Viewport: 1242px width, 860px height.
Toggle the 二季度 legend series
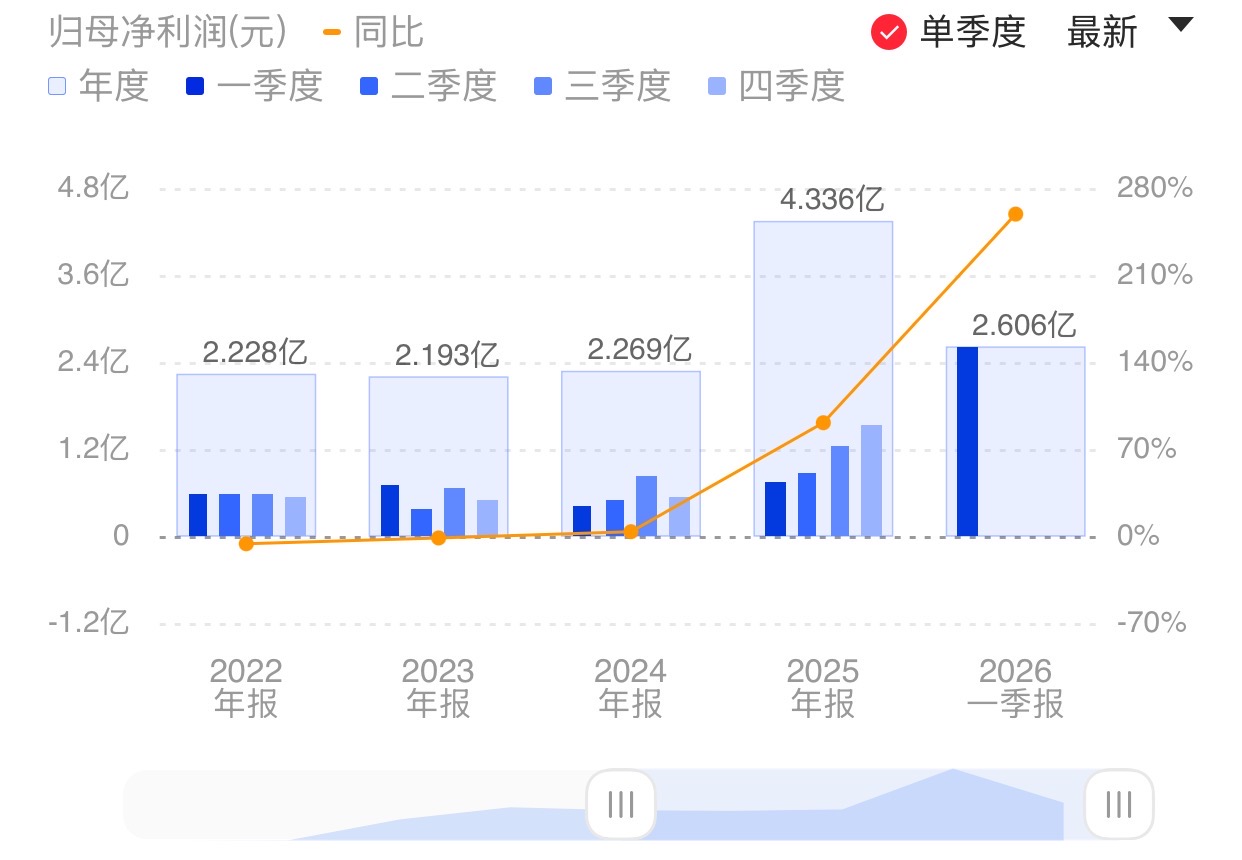click(428, 86)
